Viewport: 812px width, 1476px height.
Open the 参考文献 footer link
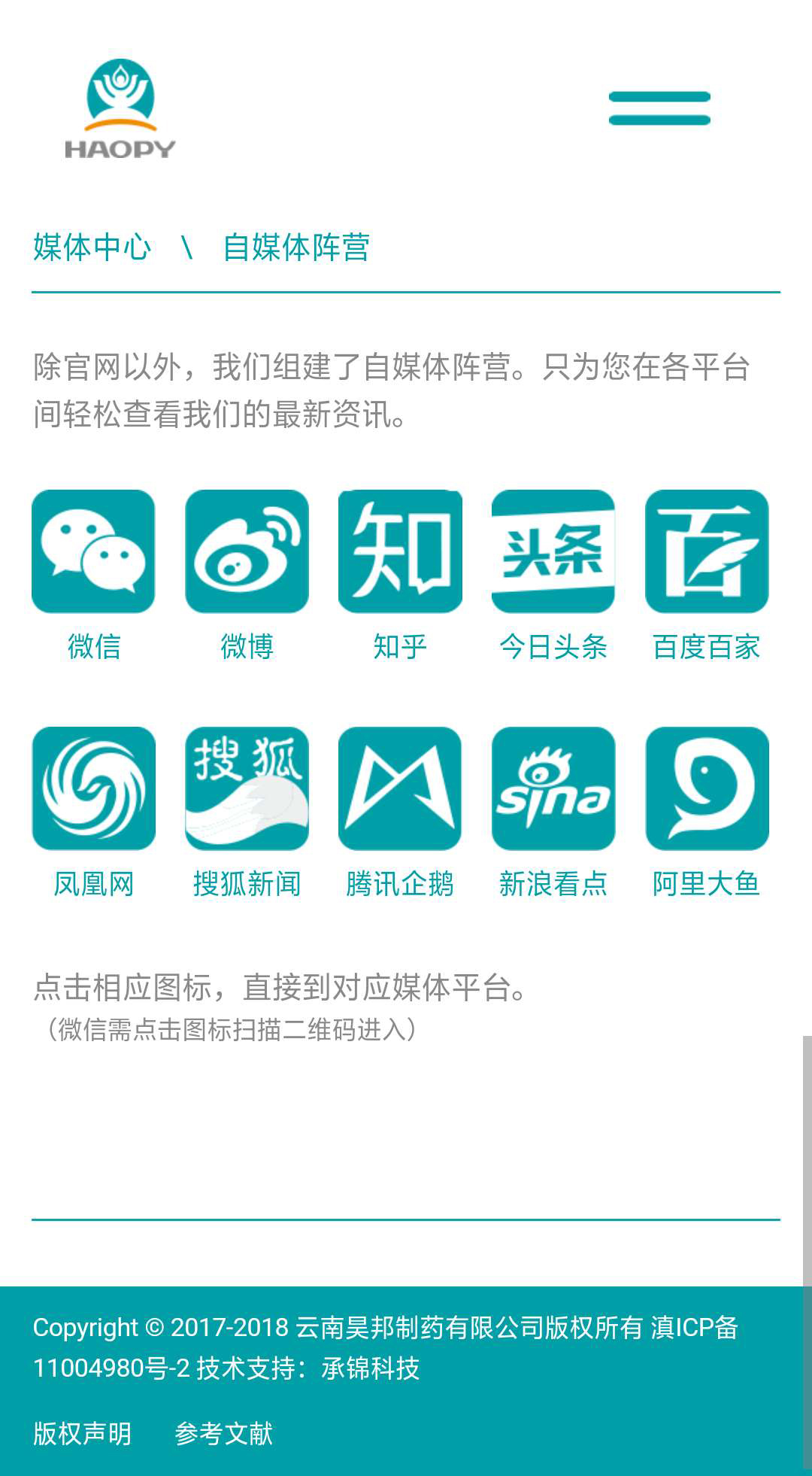pos(224,1434)
